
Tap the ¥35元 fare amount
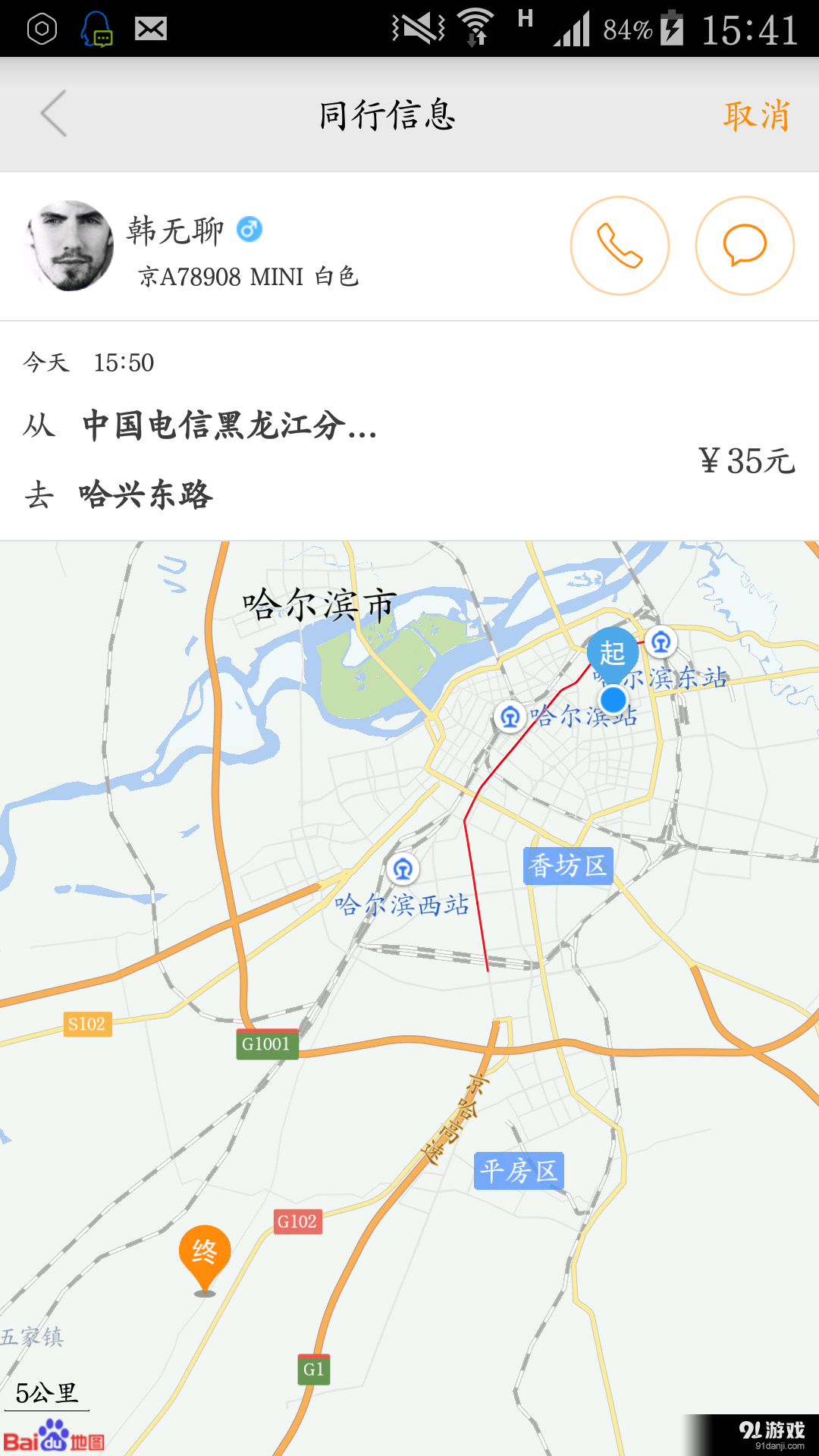click(747, 460)
